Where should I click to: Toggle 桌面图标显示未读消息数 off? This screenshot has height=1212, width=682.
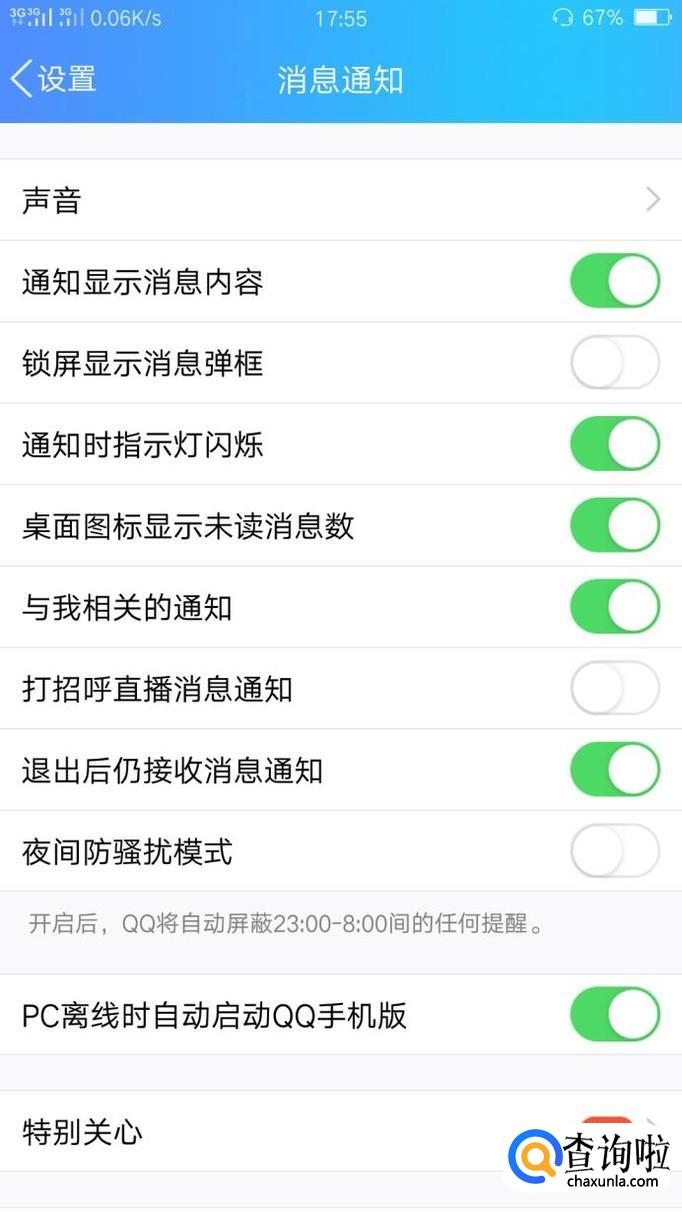pyautogui.click(x=614, y=526)
